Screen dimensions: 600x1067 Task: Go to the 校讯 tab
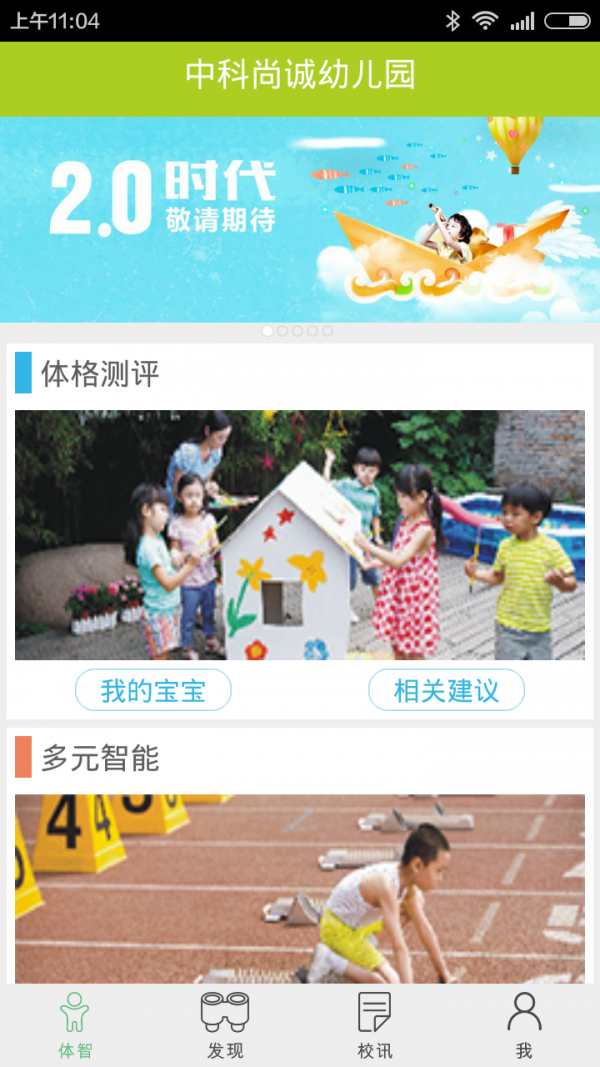pos(375,1025)
